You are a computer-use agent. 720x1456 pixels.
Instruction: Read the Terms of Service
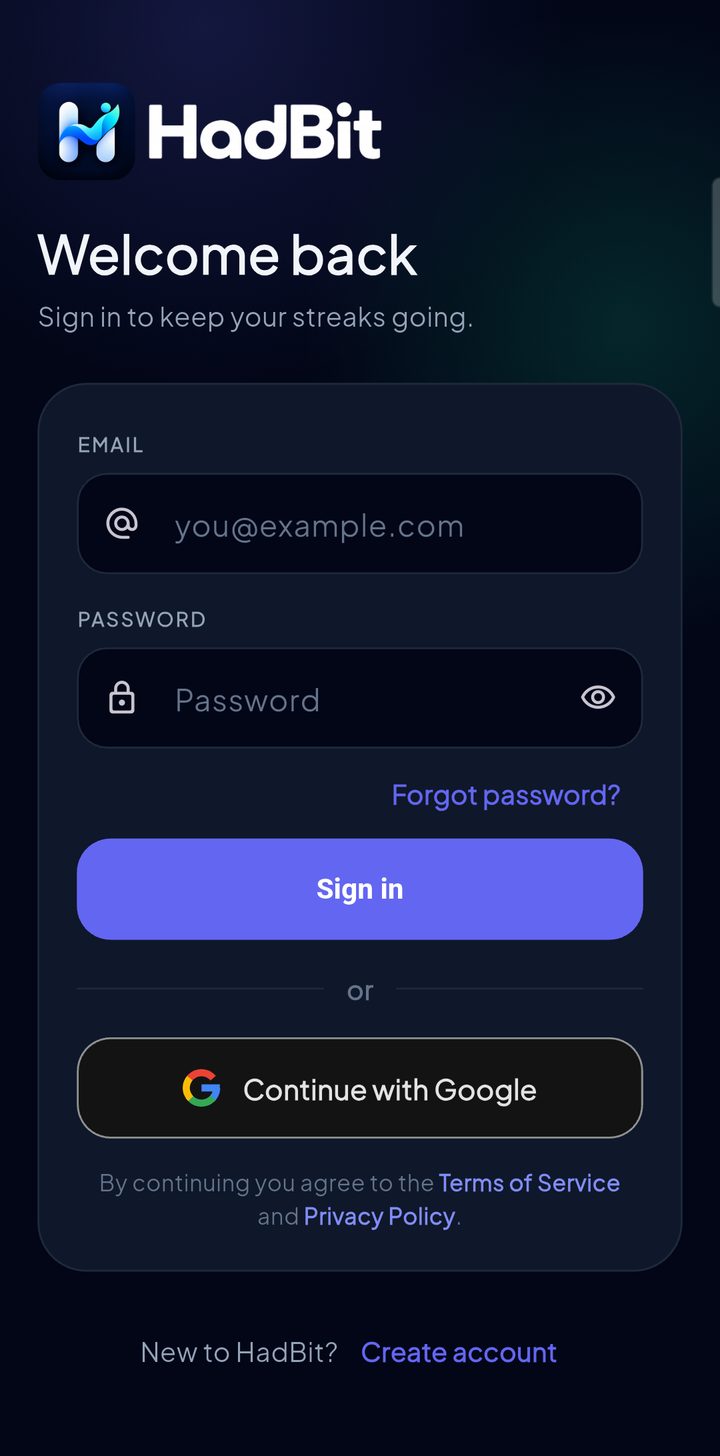pyautogui.click(x=529, y=1183)
